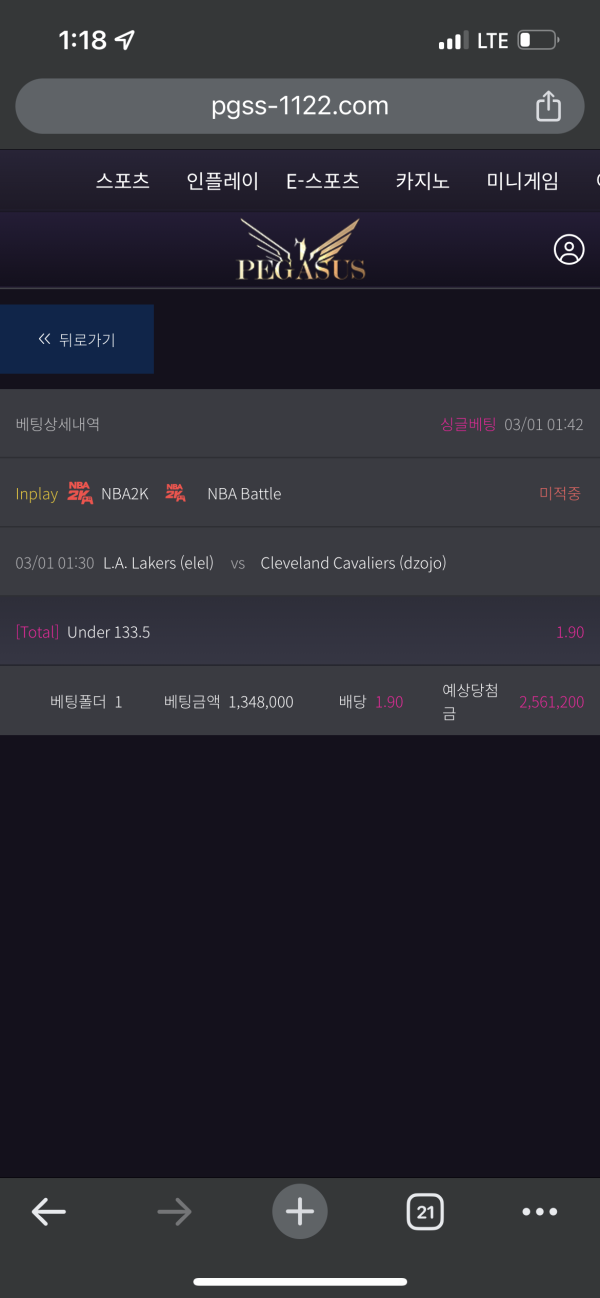Open the 카지노 section

tap(422, 181)
